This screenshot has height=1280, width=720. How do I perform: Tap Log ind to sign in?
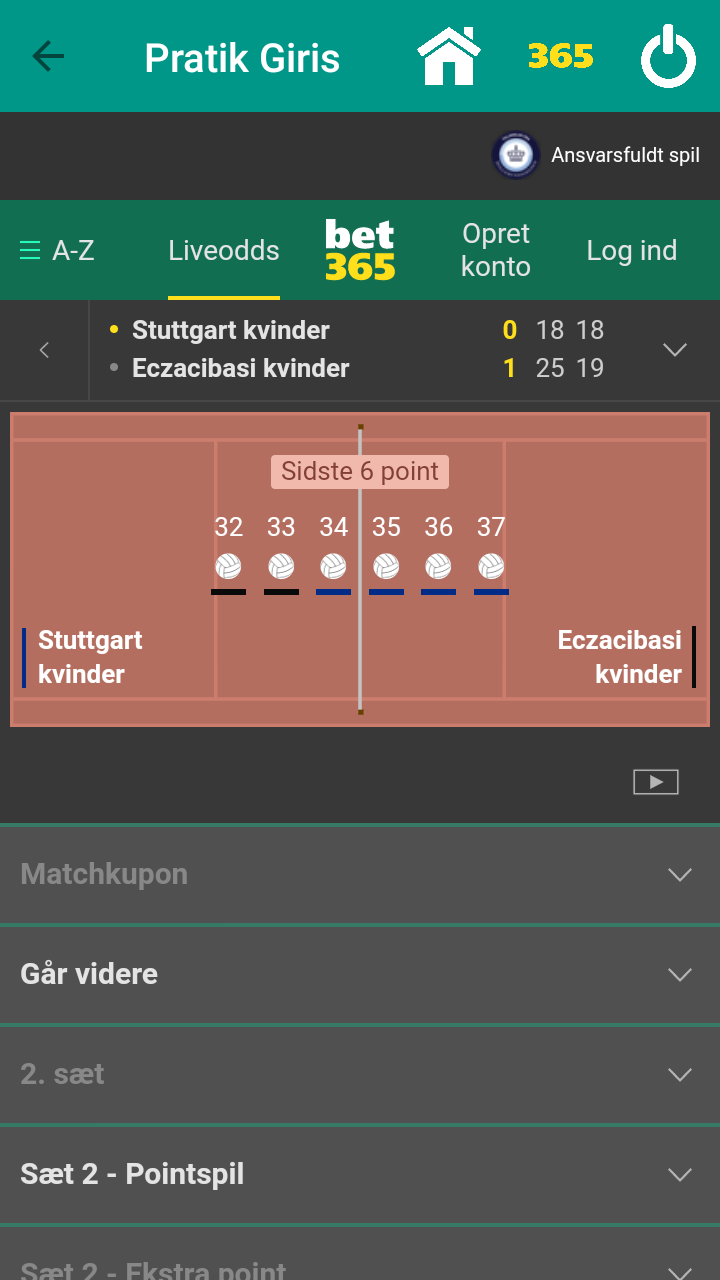point(632,251)
